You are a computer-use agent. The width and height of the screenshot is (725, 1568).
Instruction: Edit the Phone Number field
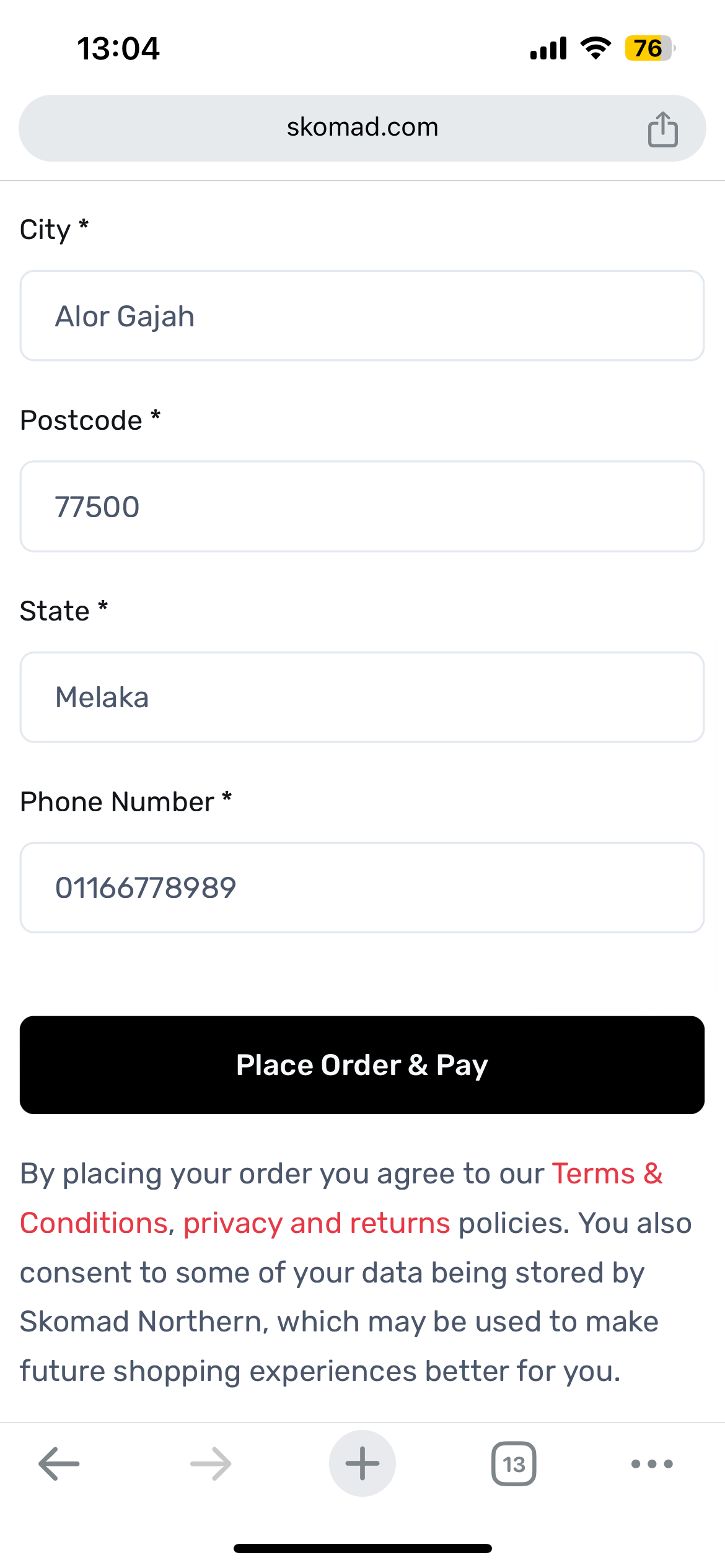coord(362,887)
